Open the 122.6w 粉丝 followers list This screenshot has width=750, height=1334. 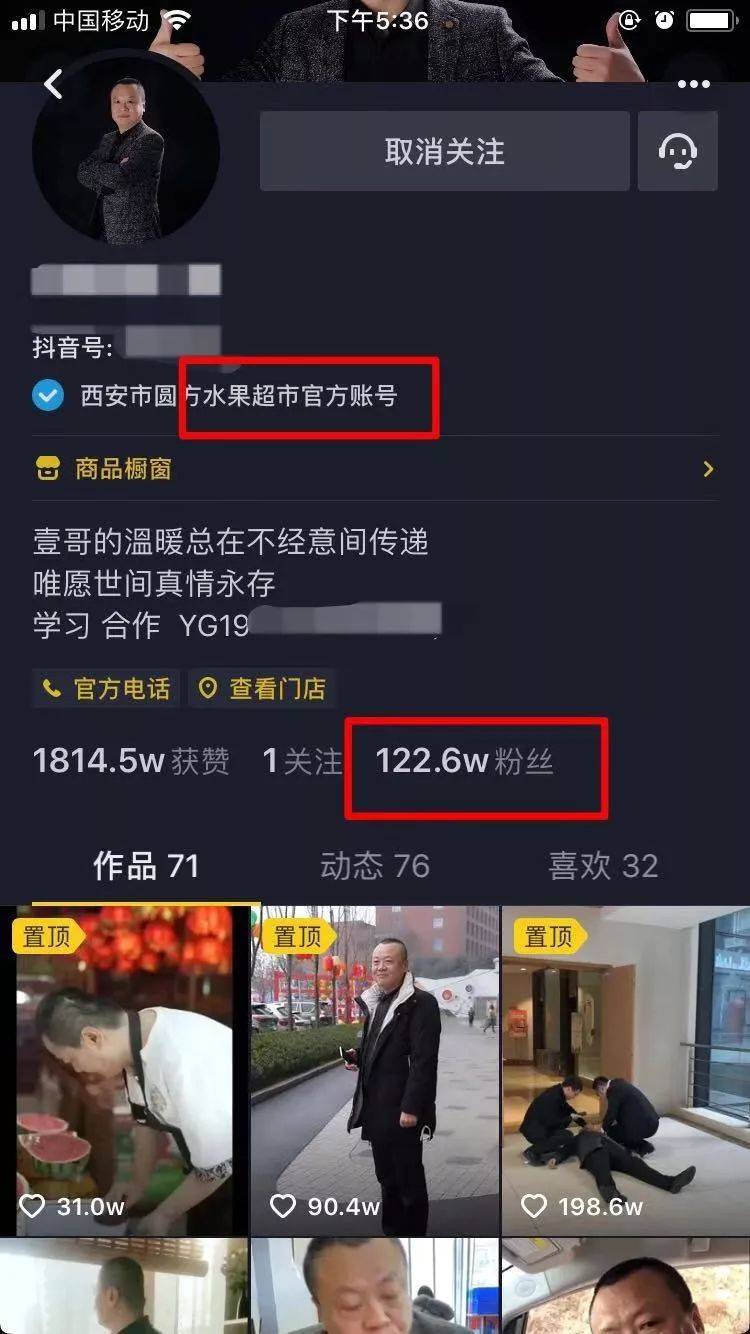[464, 762]
